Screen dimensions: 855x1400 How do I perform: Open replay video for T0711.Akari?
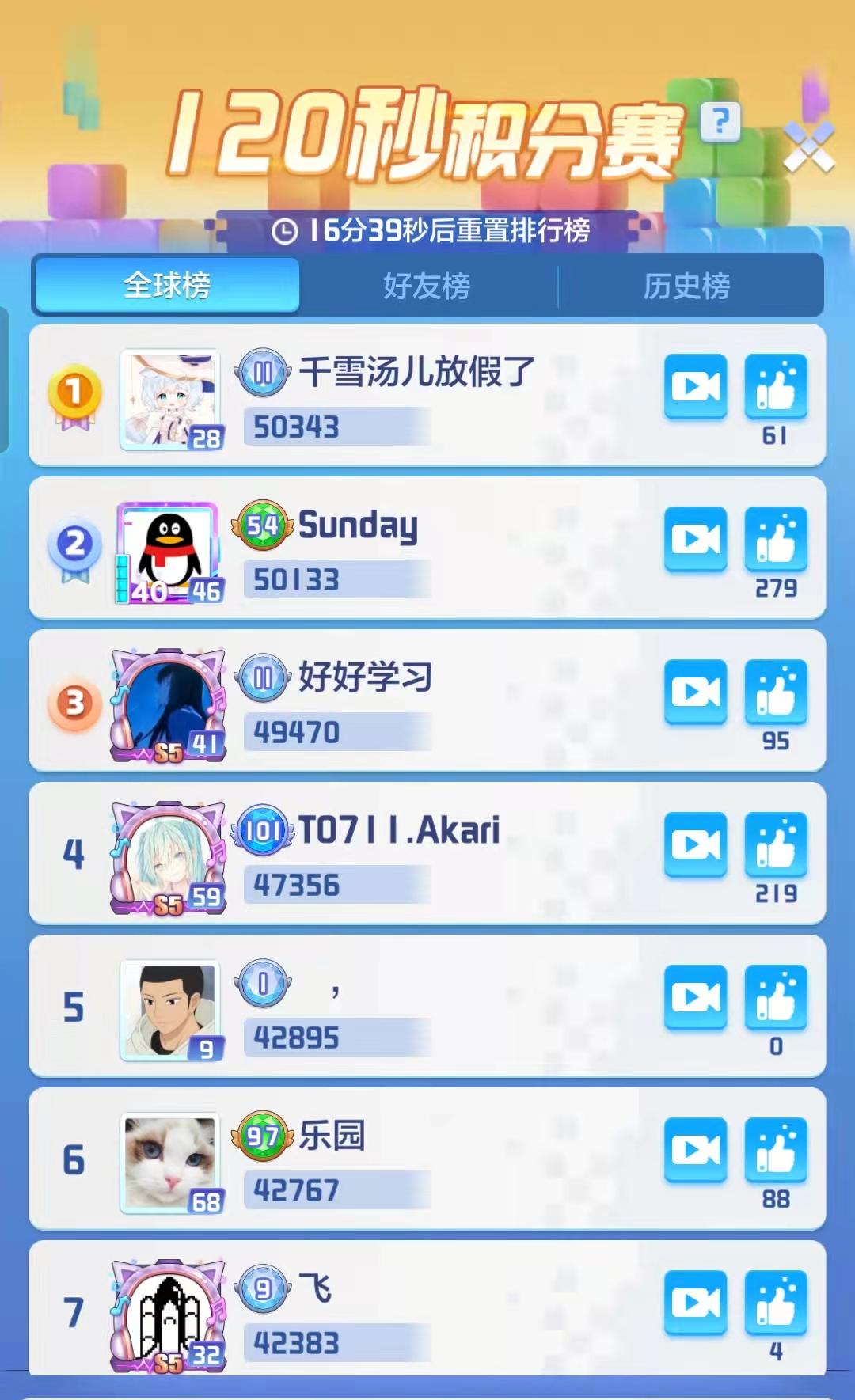(x=695, y=844)
